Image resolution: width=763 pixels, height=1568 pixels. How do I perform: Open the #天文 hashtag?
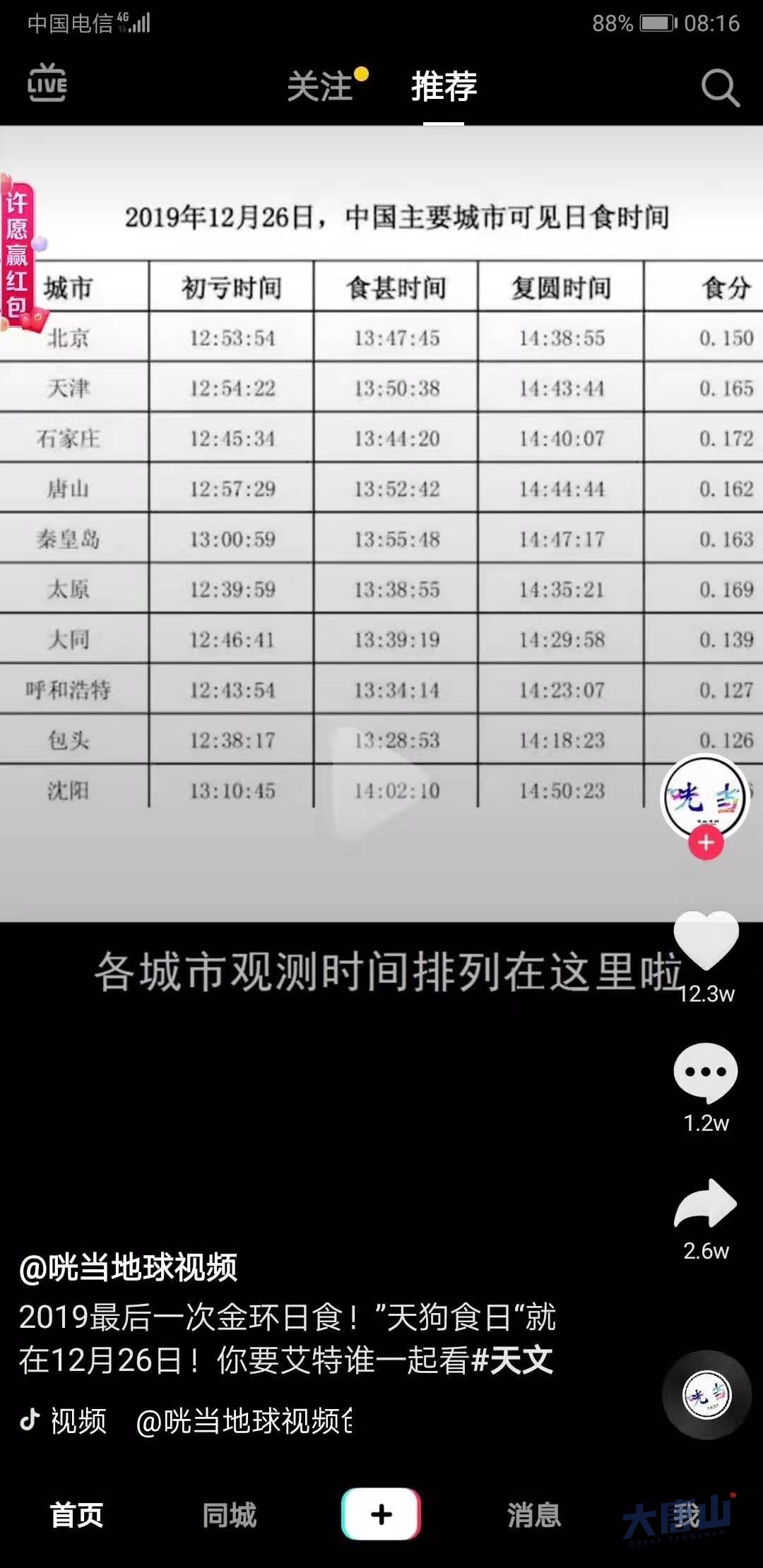tap(512, 1360)
